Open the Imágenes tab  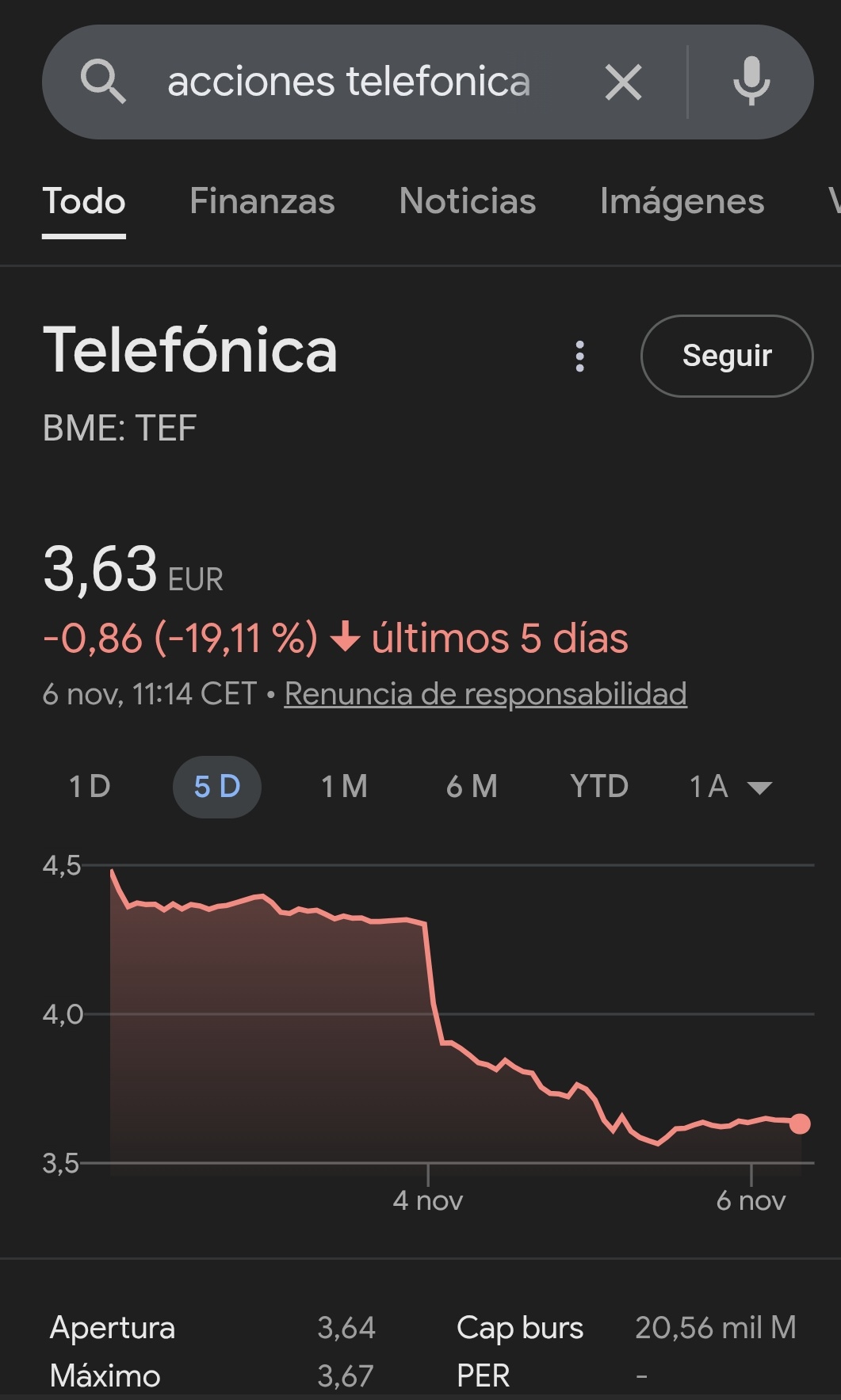pos(682,201)
